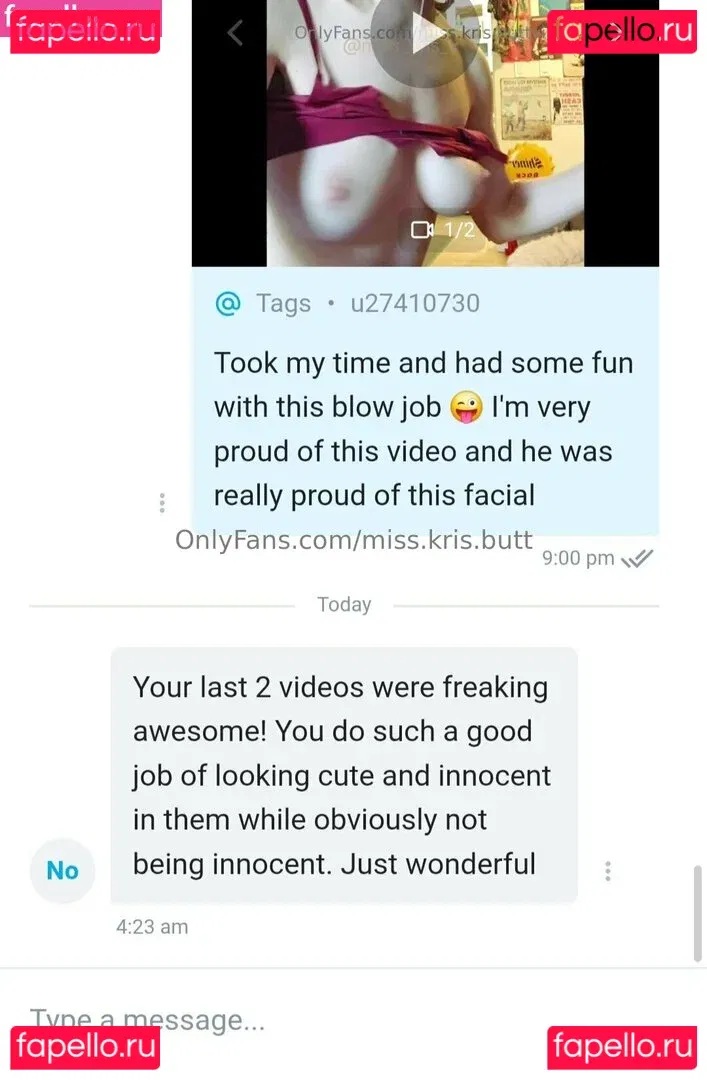Focus the Type a message field

pyautogui.click(x=300, y=1019)
